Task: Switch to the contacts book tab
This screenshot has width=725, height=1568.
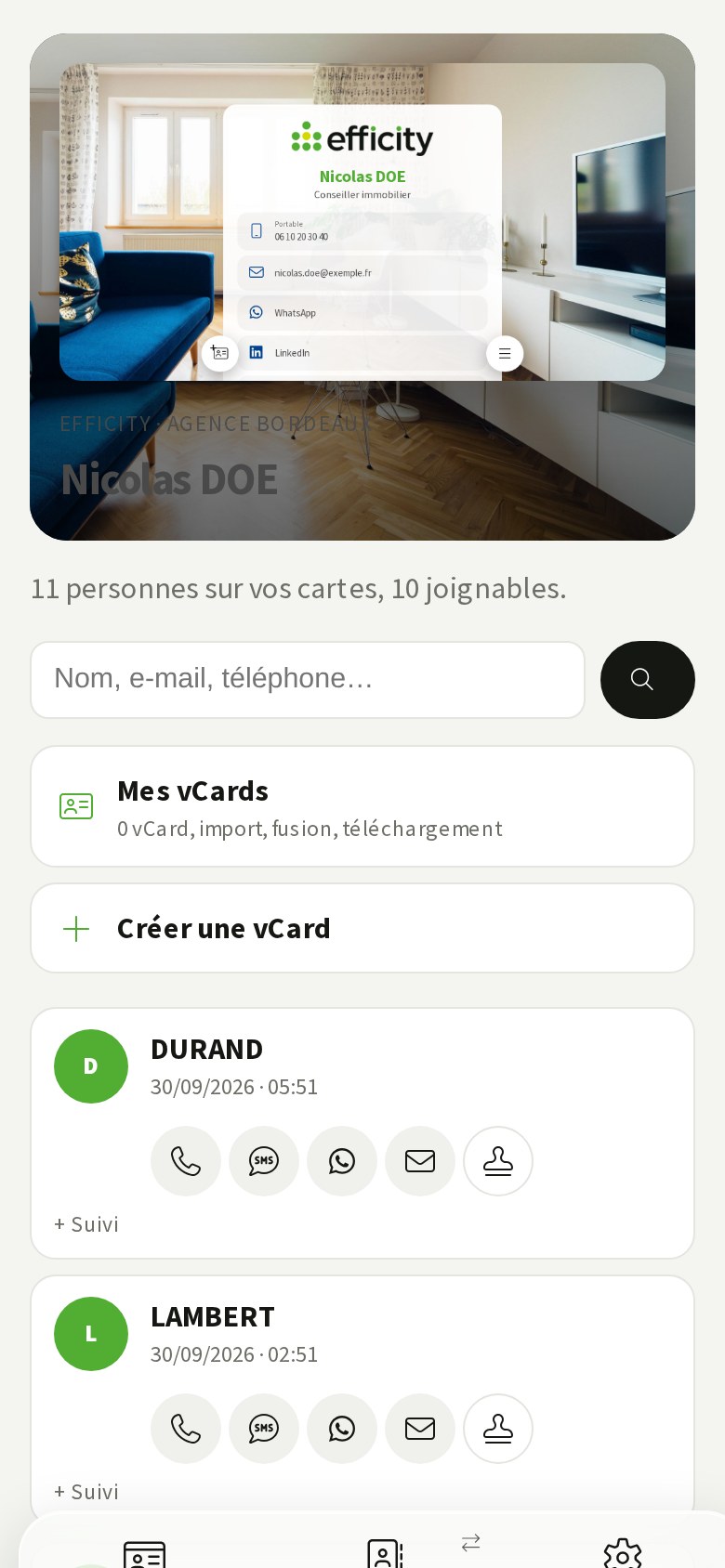Action: point(384,1553)
